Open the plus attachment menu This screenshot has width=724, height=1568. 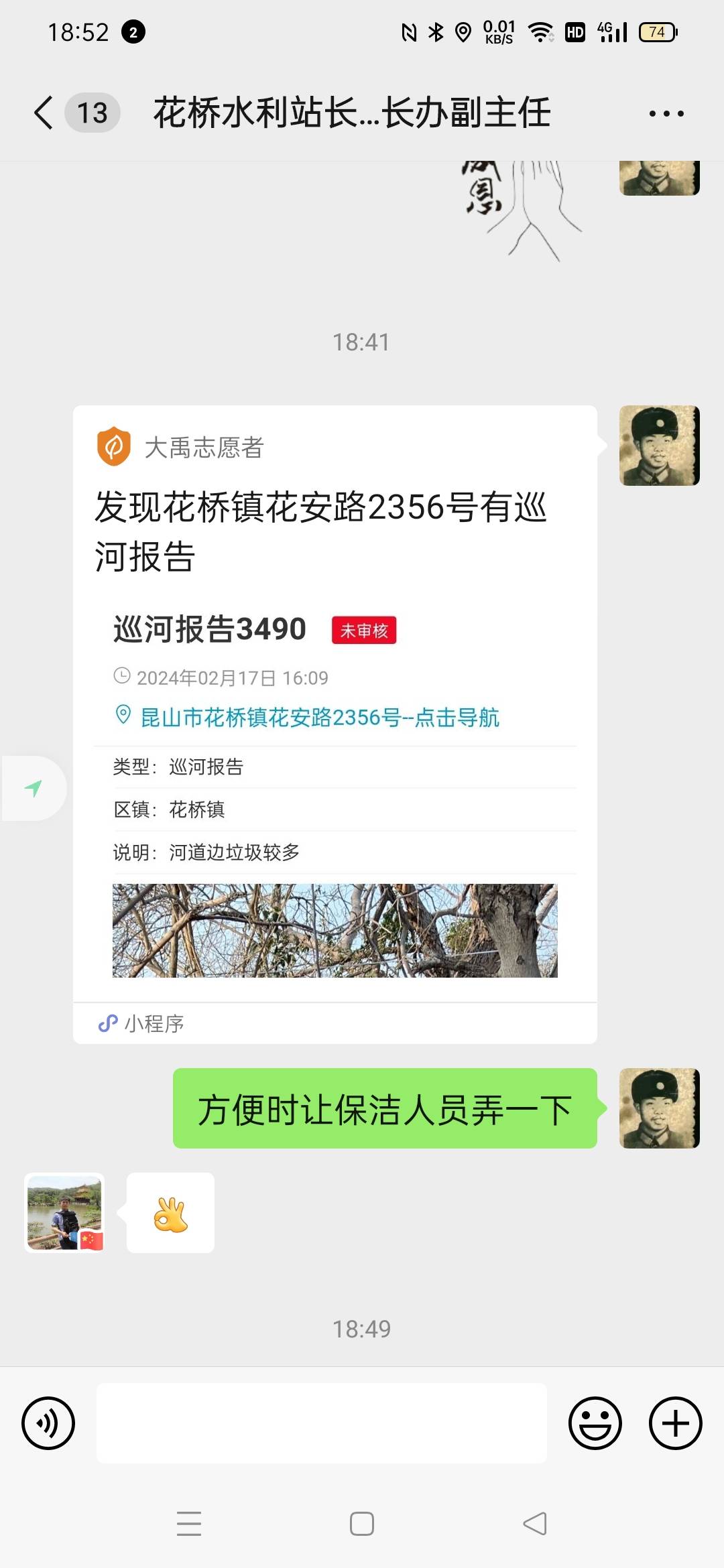point(676,1423)
